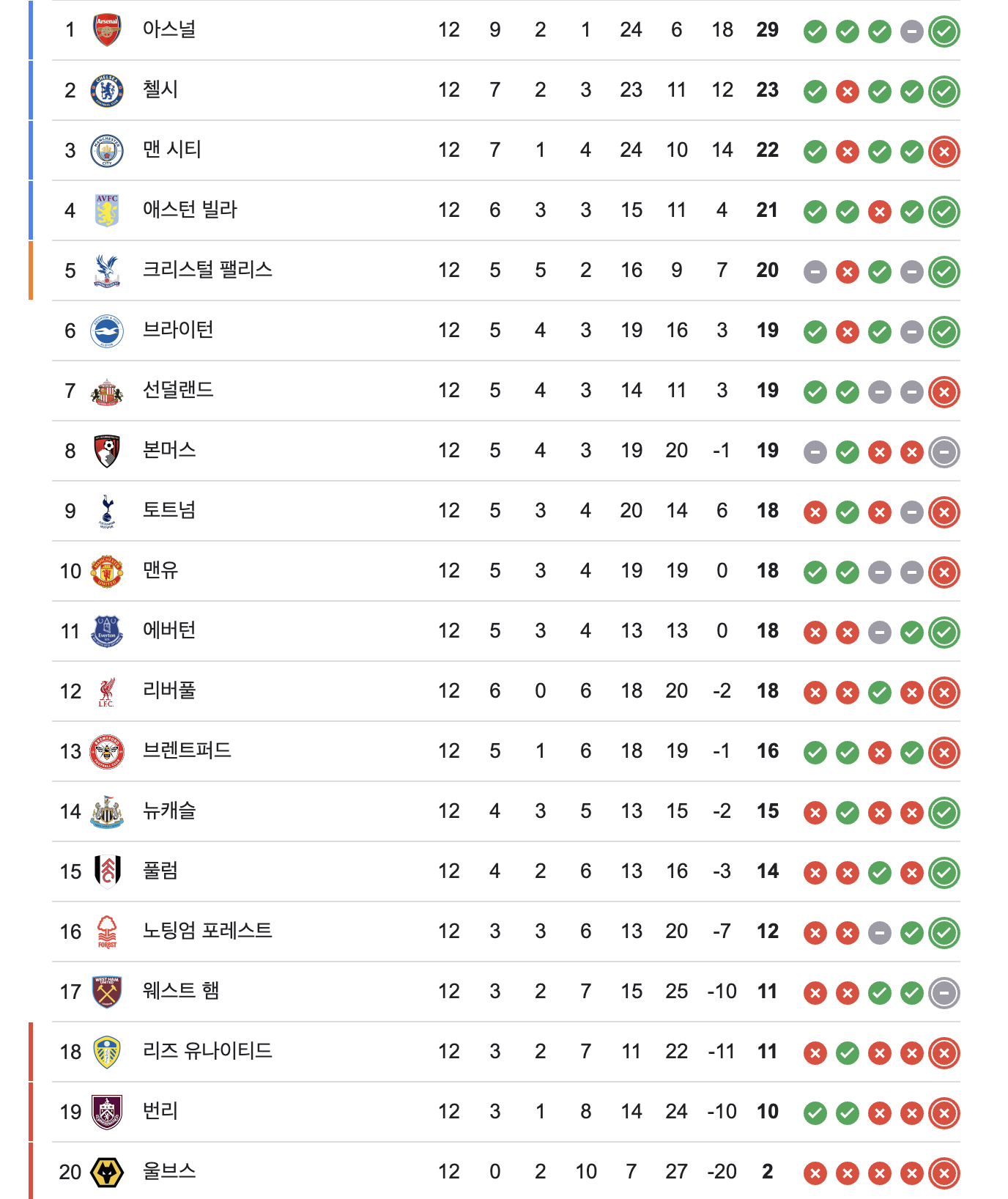Viewport: 1008px width, 1199px height.
Task: Select 에버턴 in the table
Action: point(169,631)
